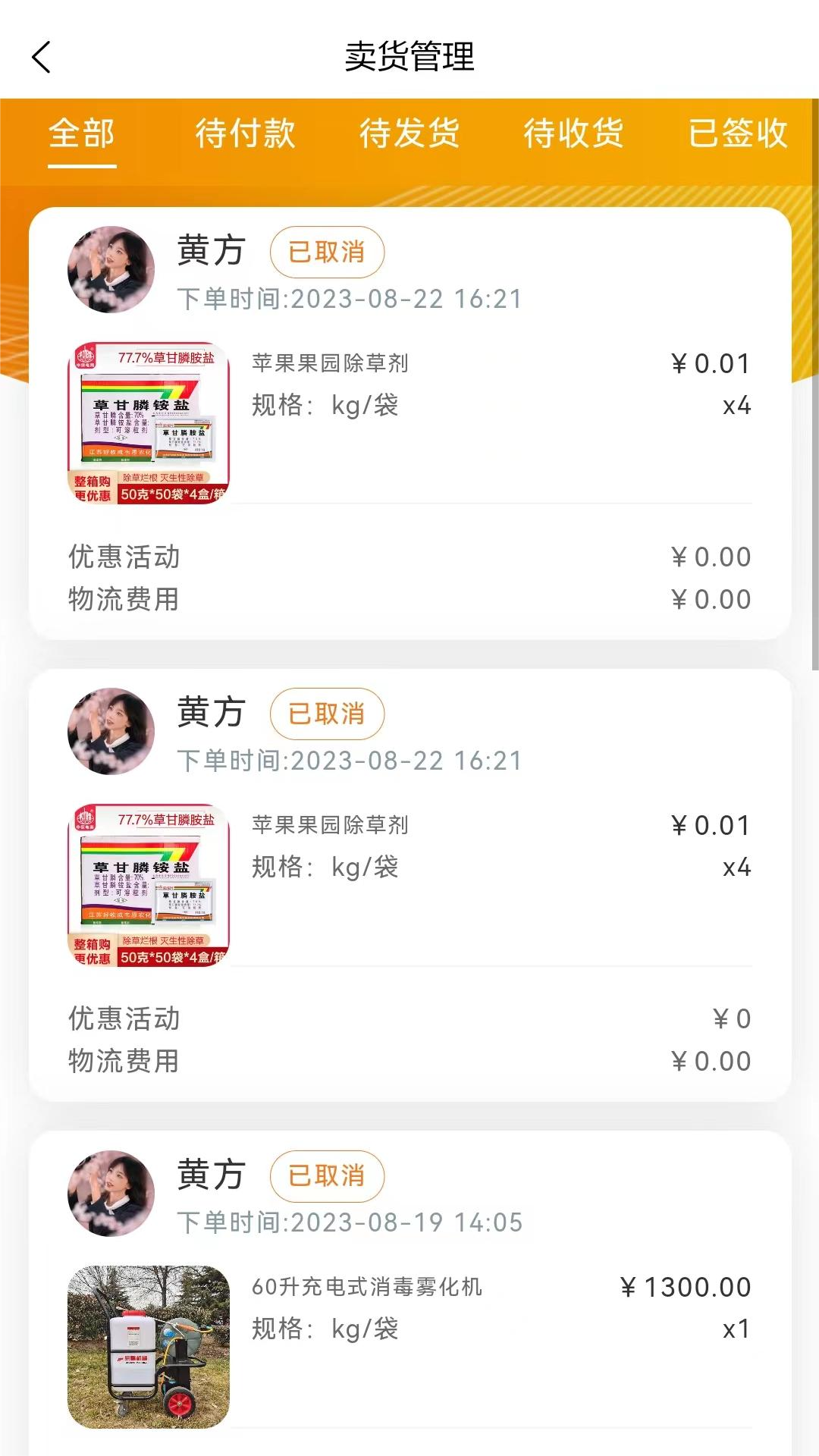View orders in the 已签收 tab
Image resolution: width=819 pixels, height=1456 pixels.
(736, 135)
